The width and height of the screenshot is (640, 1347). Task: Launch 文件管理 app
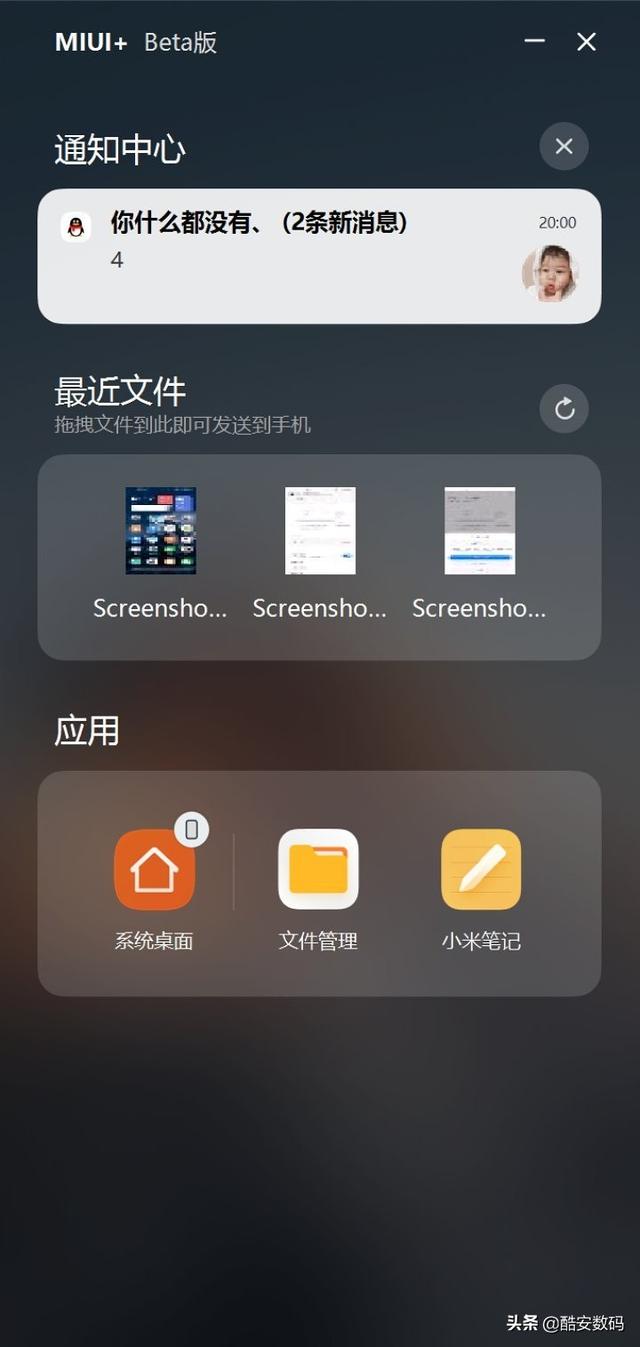point(318,885)
